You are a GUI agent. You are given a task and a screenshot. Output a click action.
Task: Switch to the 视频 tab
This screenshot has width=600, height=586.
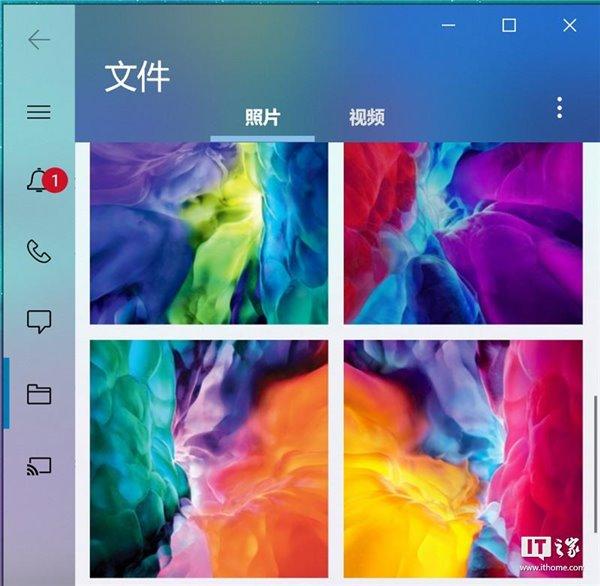(367, 118)
